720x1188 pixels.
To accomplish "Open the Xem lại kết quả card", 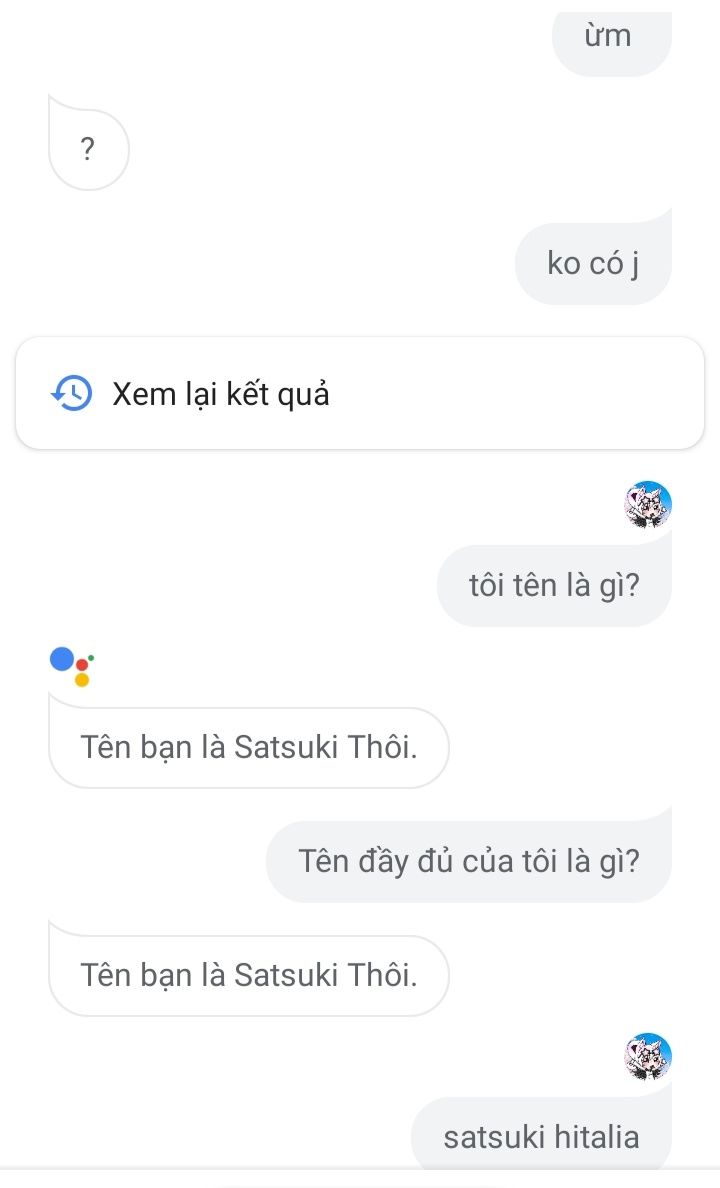I will point(359,394).
